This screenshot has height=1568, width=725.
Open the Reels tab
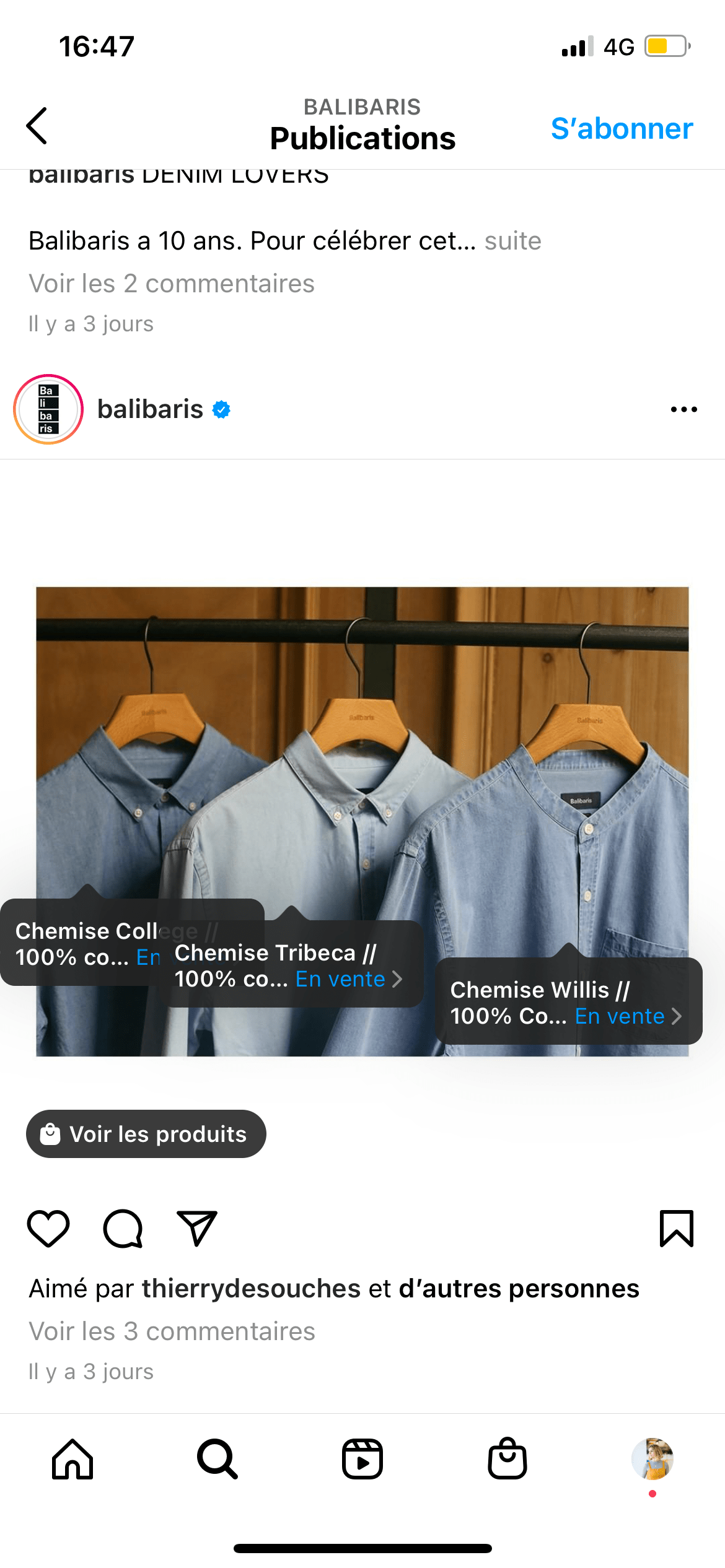click(x=362, y=1459)
